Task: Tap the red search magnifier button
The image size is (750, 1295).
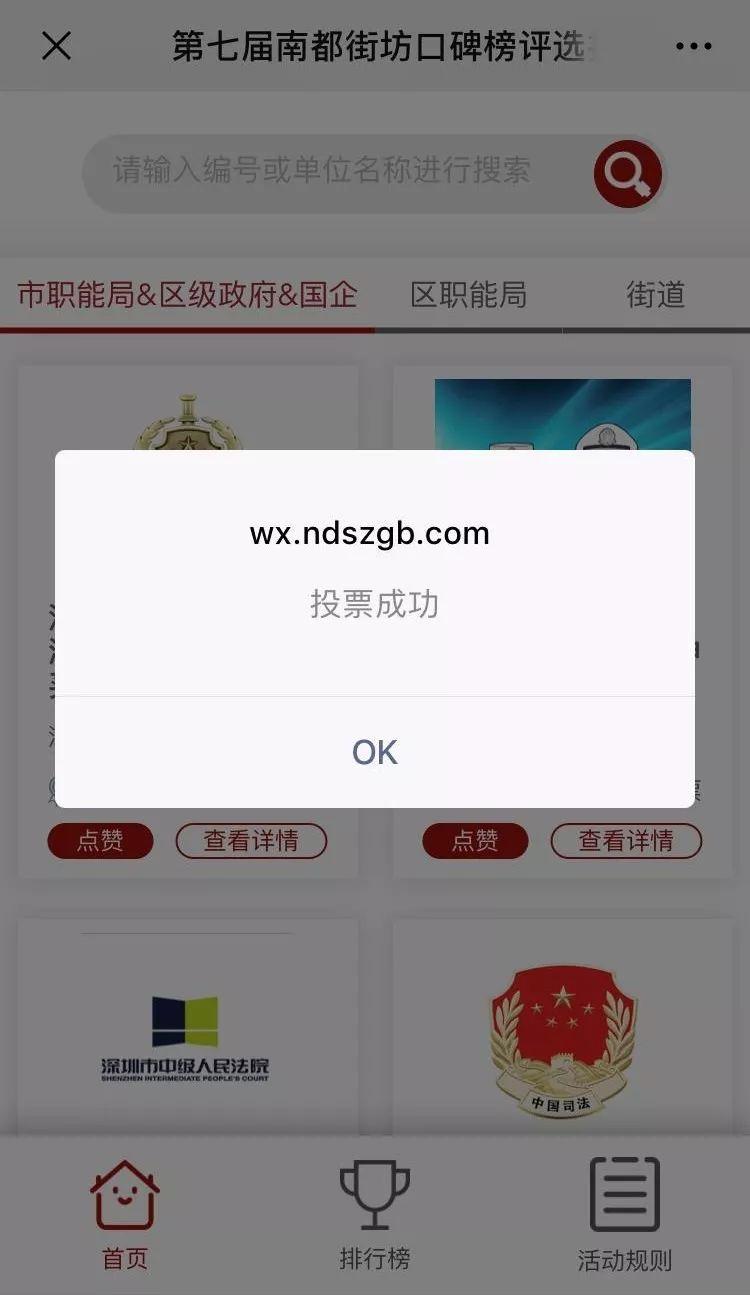Action: (628, 174)
